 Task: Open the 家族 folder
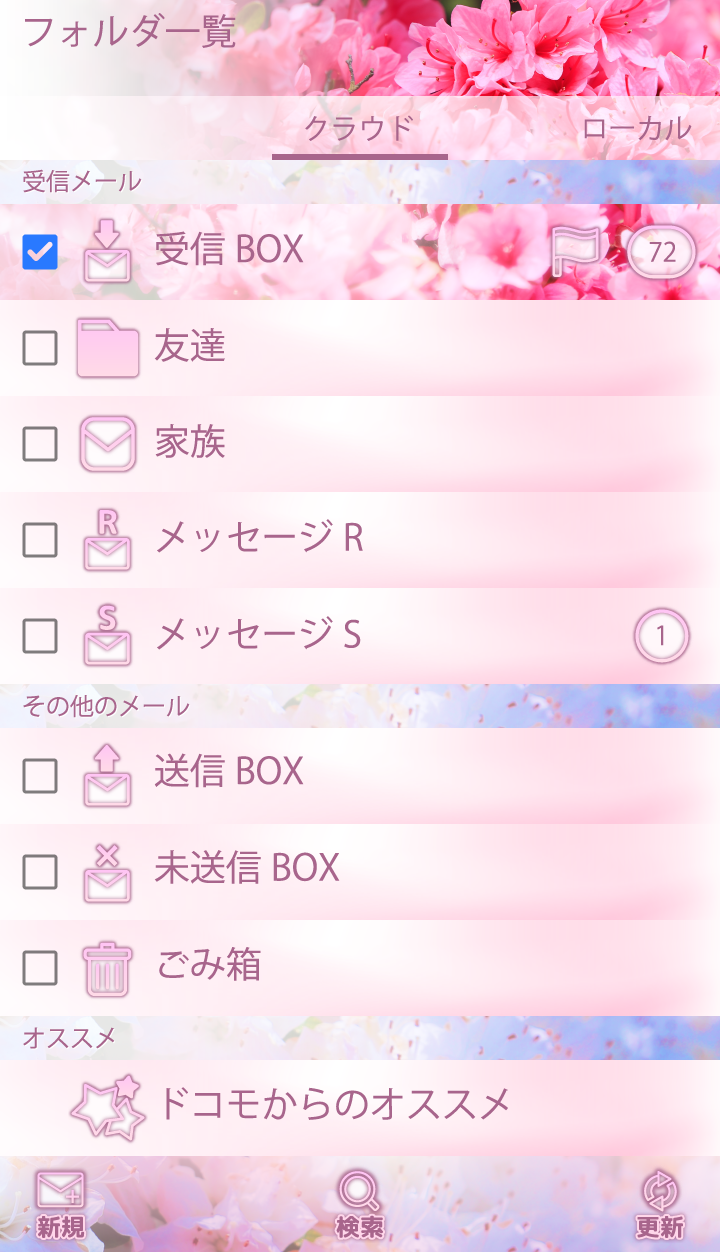(x=190, y=443)
